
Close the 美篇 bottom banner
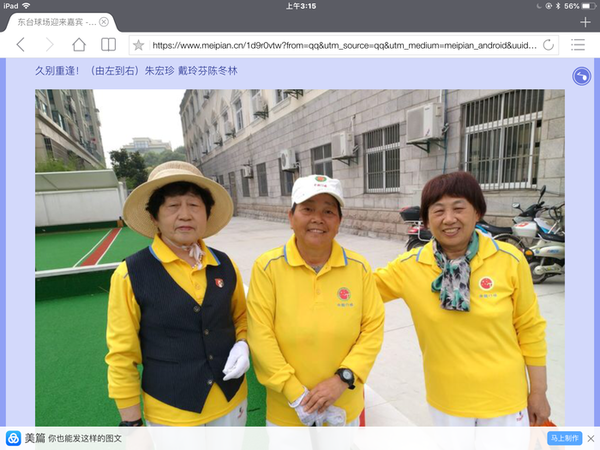(590, 438)
